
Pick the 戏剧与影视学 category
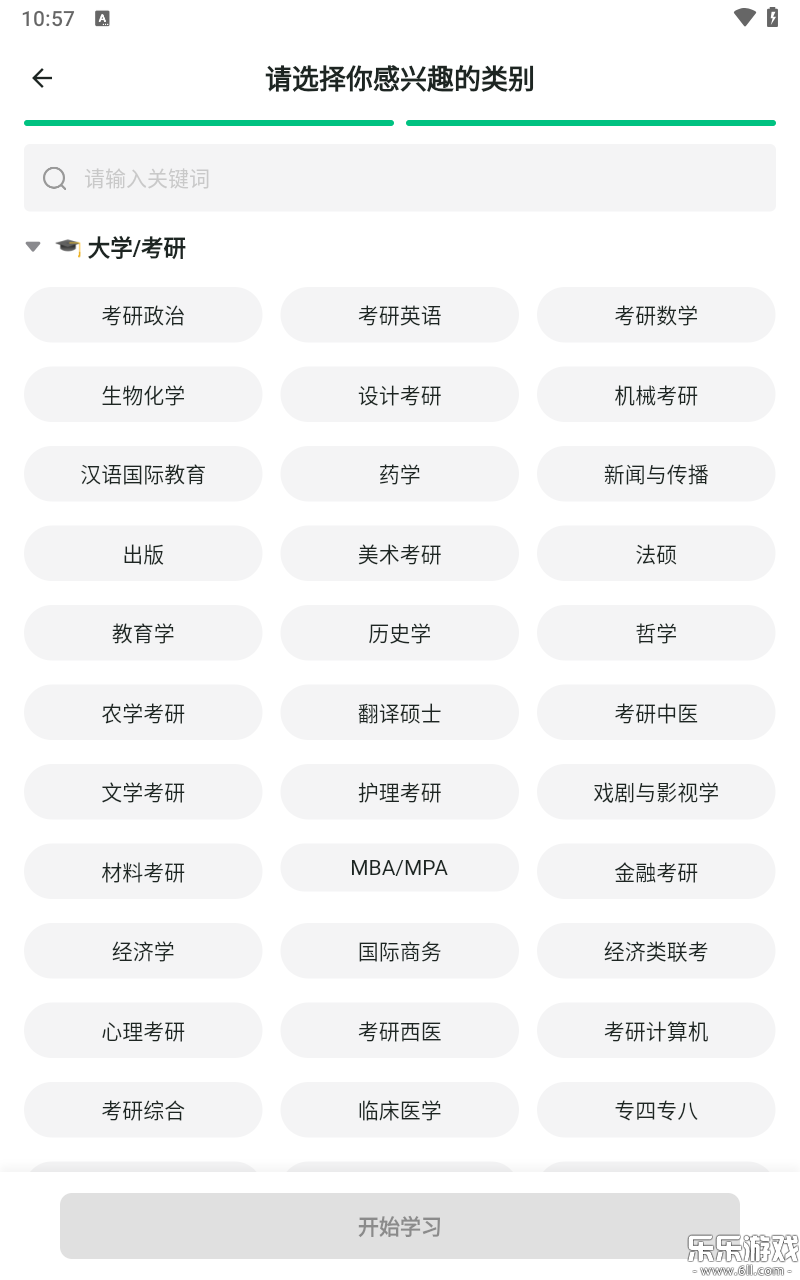point(656,793)
